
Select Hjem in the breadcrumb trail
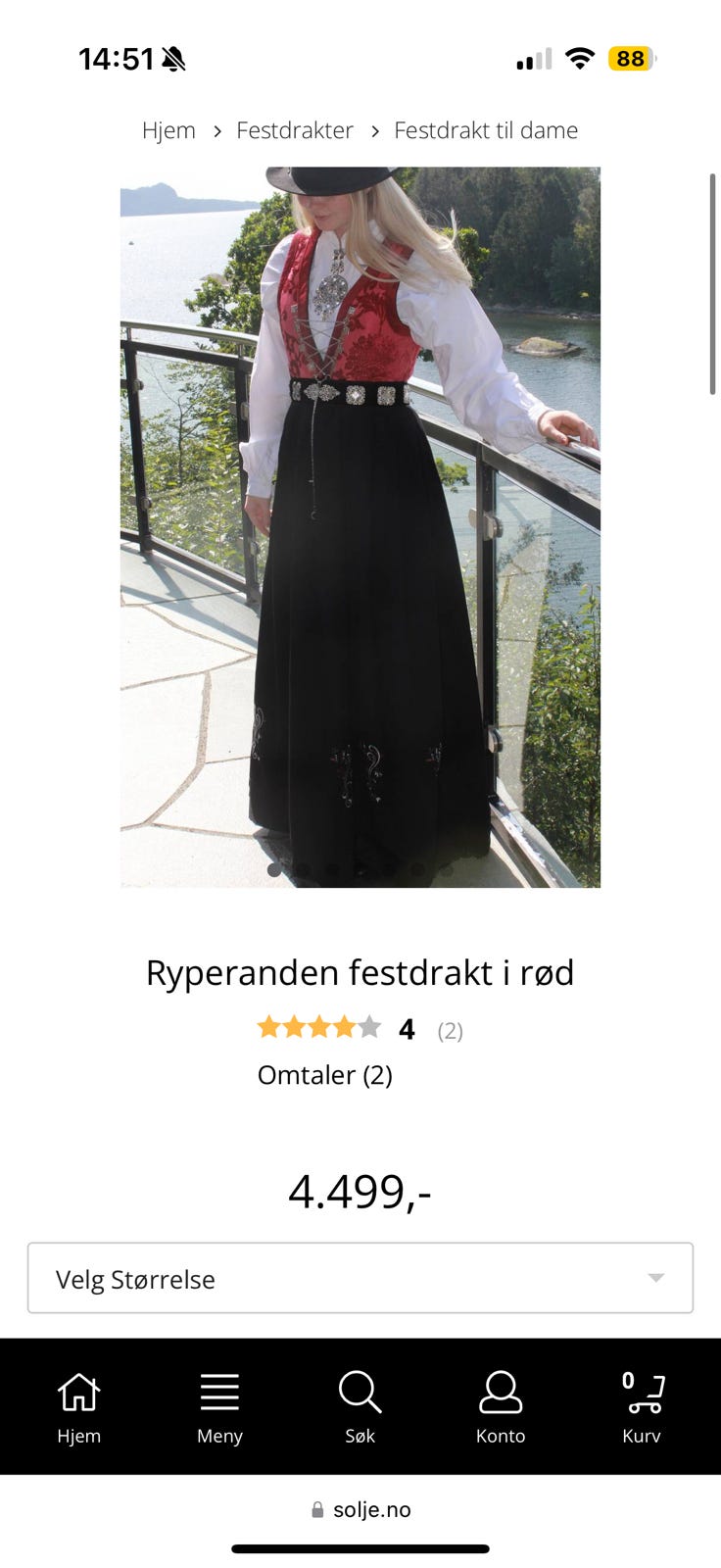pyautogui.click(x=168, y=129)
